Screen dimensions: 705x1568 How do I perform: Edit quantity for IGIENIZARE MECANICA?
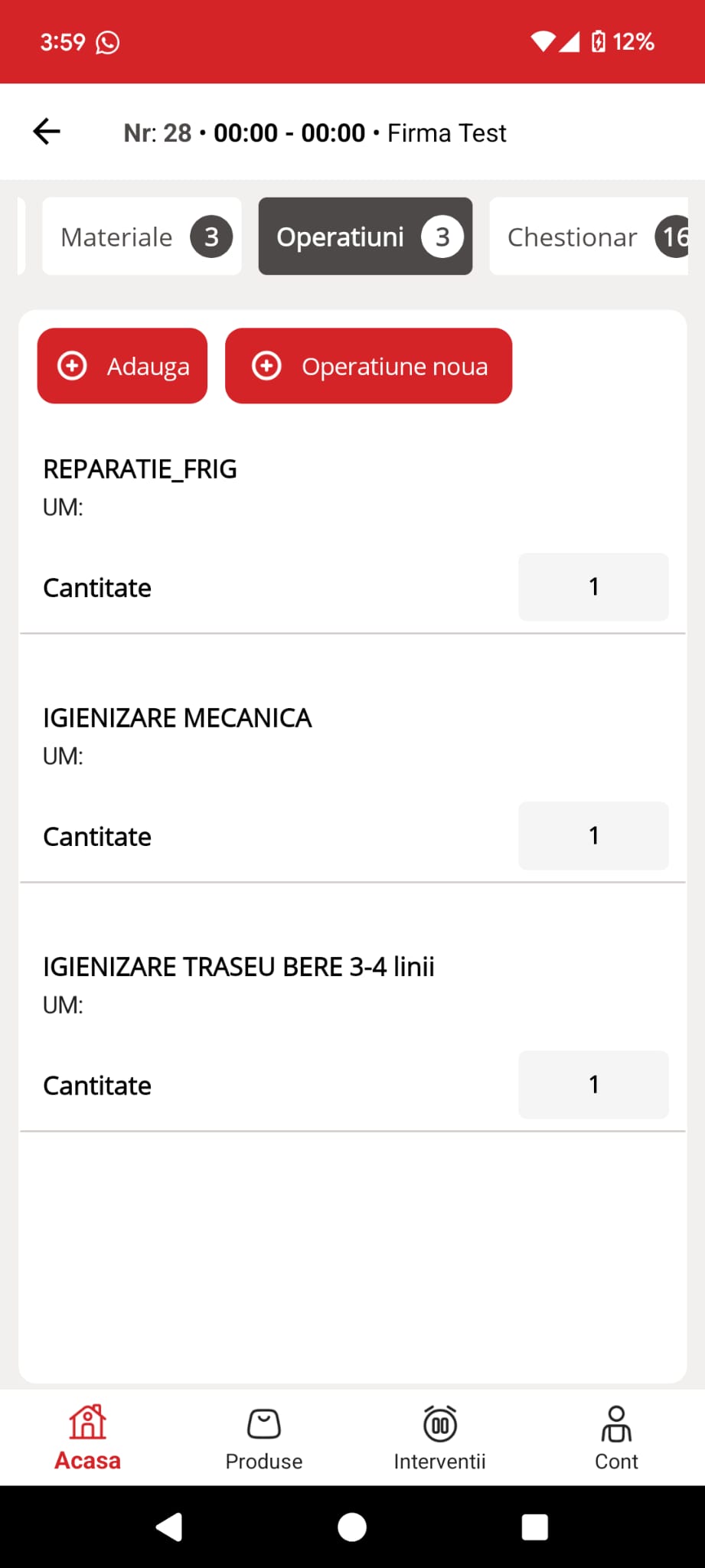pos(593,836)
